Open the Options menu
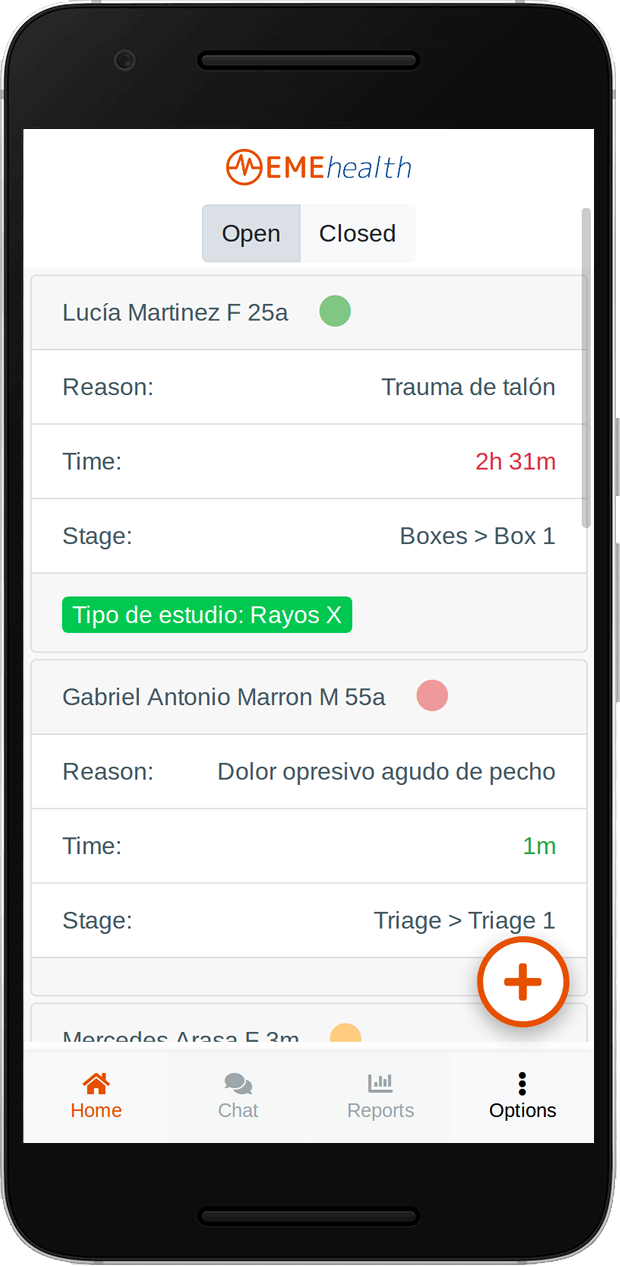Screen dimensions: 620x1266 click(x=522, y=1096)
